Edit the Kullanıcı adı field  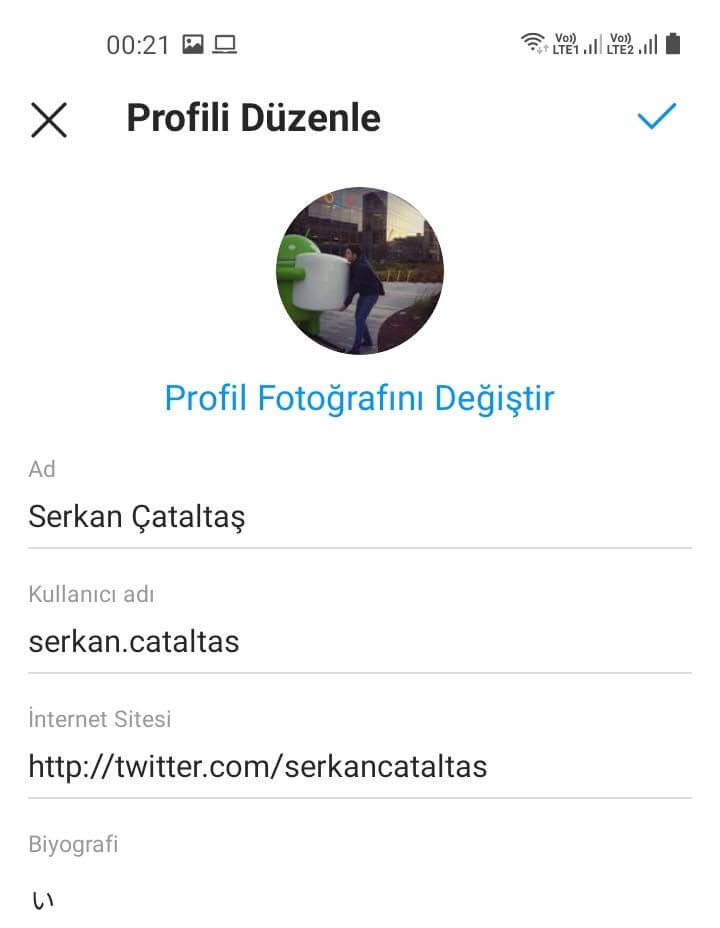pos(359,641)
